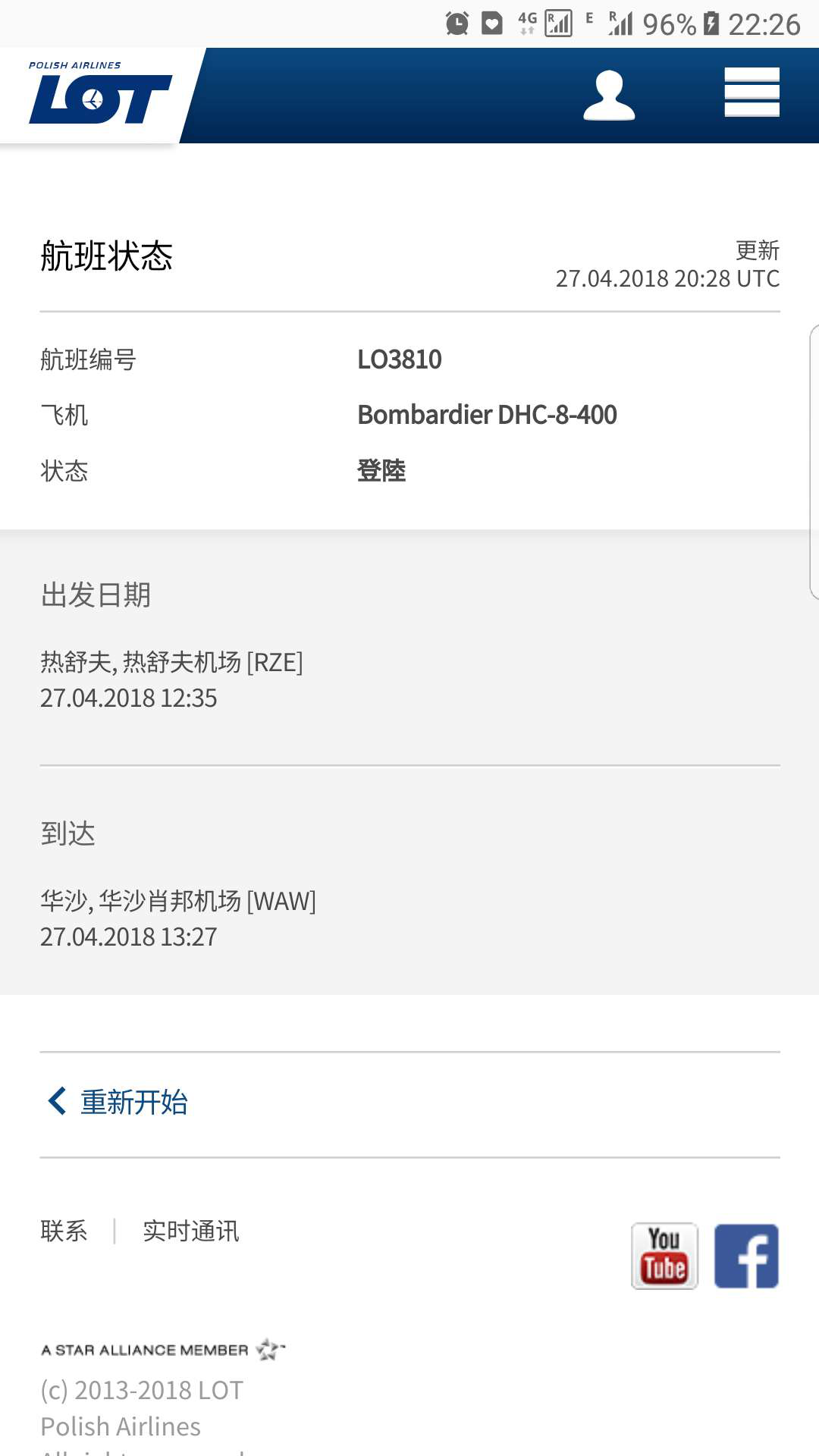The image size is (819, 1456).
Task: Visit the LOT Facebook page
Action: click(747, 1256)
